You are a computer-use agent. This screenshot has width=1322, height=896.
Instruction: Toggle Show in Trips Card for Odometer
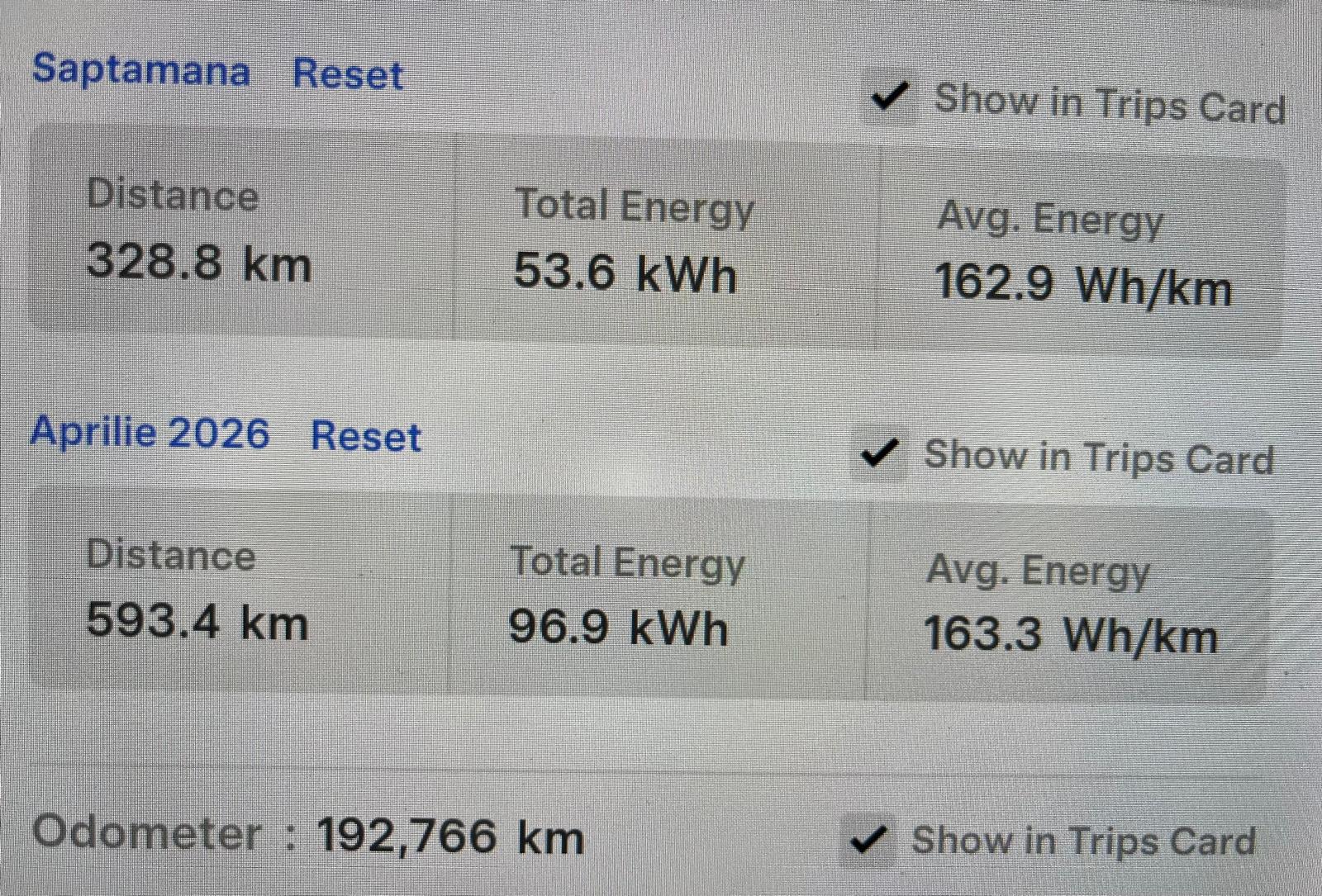coord(868,839)
